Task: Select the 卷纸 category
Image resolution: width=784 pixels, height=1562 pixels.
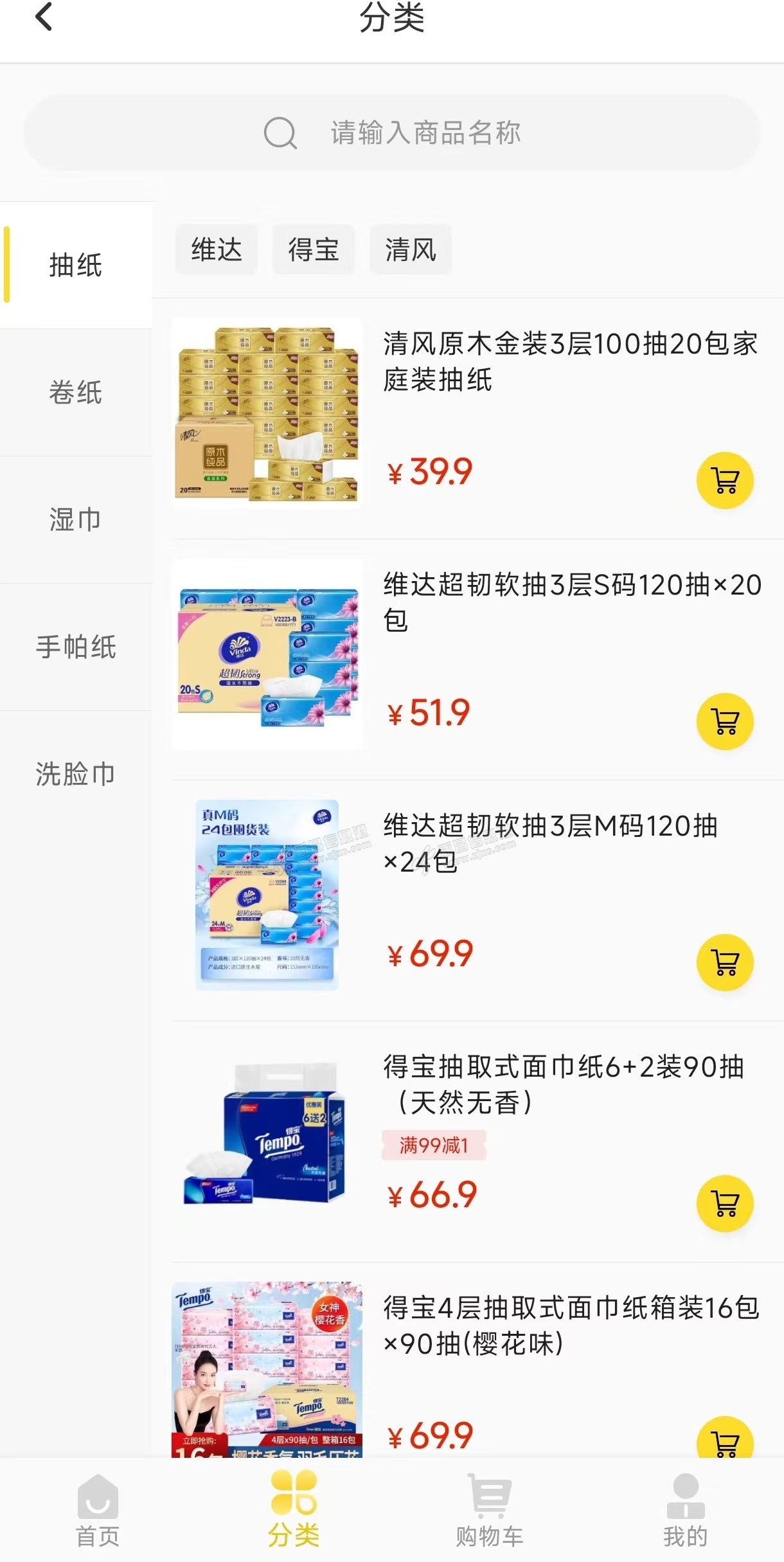Action: tap(76, 392)
